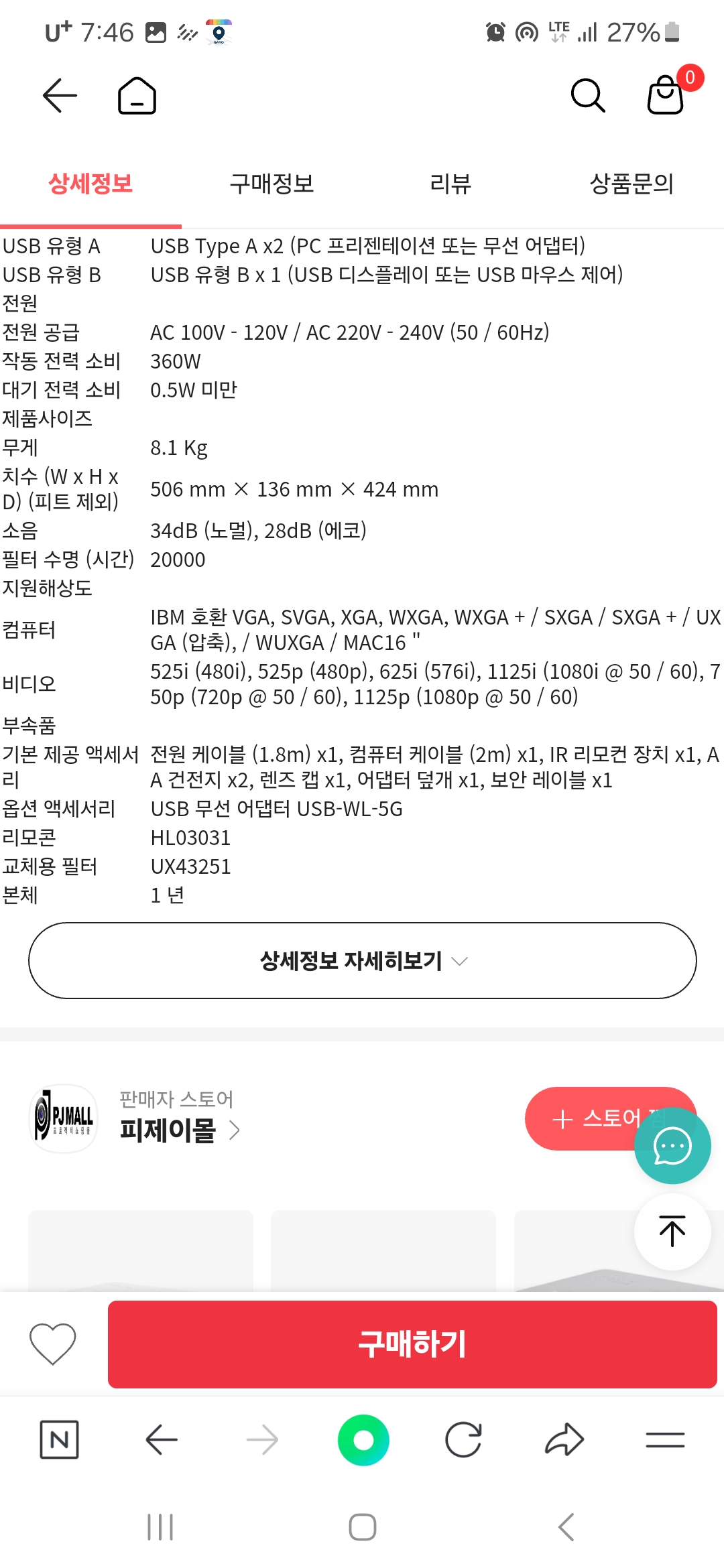Viewport: 724px width, 1568px height.
Task: Open the store home icon
Action: pyautogui.click(x=137, y=95)
